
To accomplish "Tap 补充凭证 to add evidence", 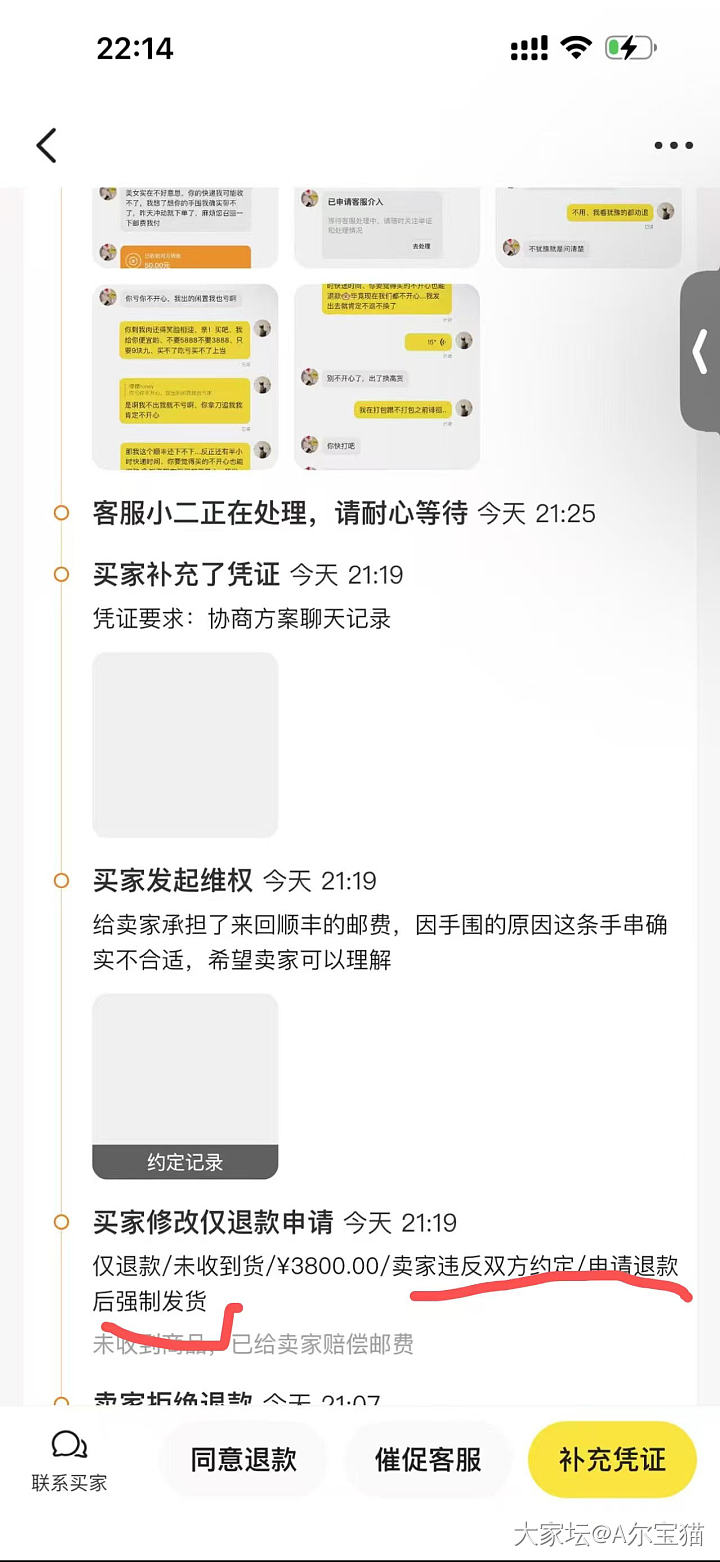I will tap(612, 1459).
